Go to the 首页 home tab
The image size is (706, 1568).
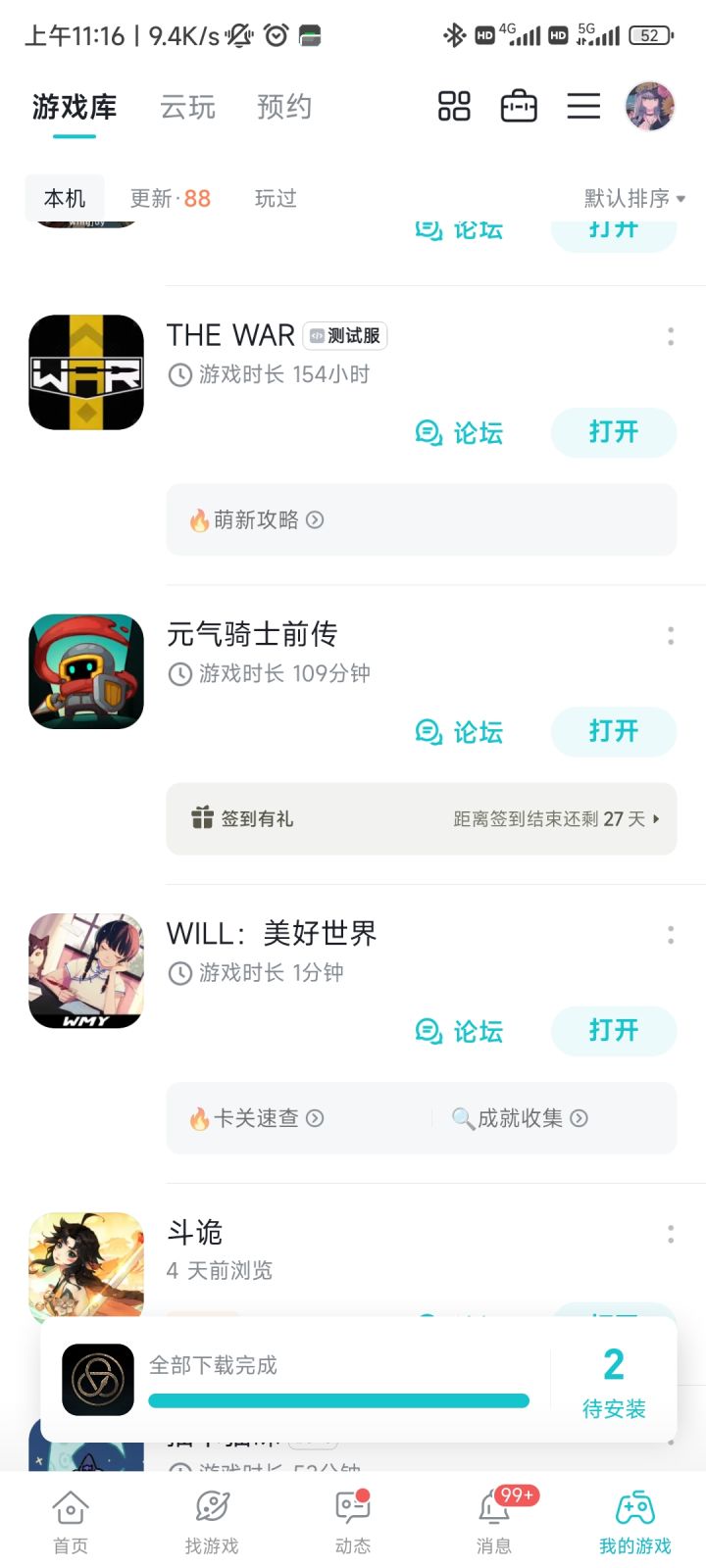point(71,1522)
